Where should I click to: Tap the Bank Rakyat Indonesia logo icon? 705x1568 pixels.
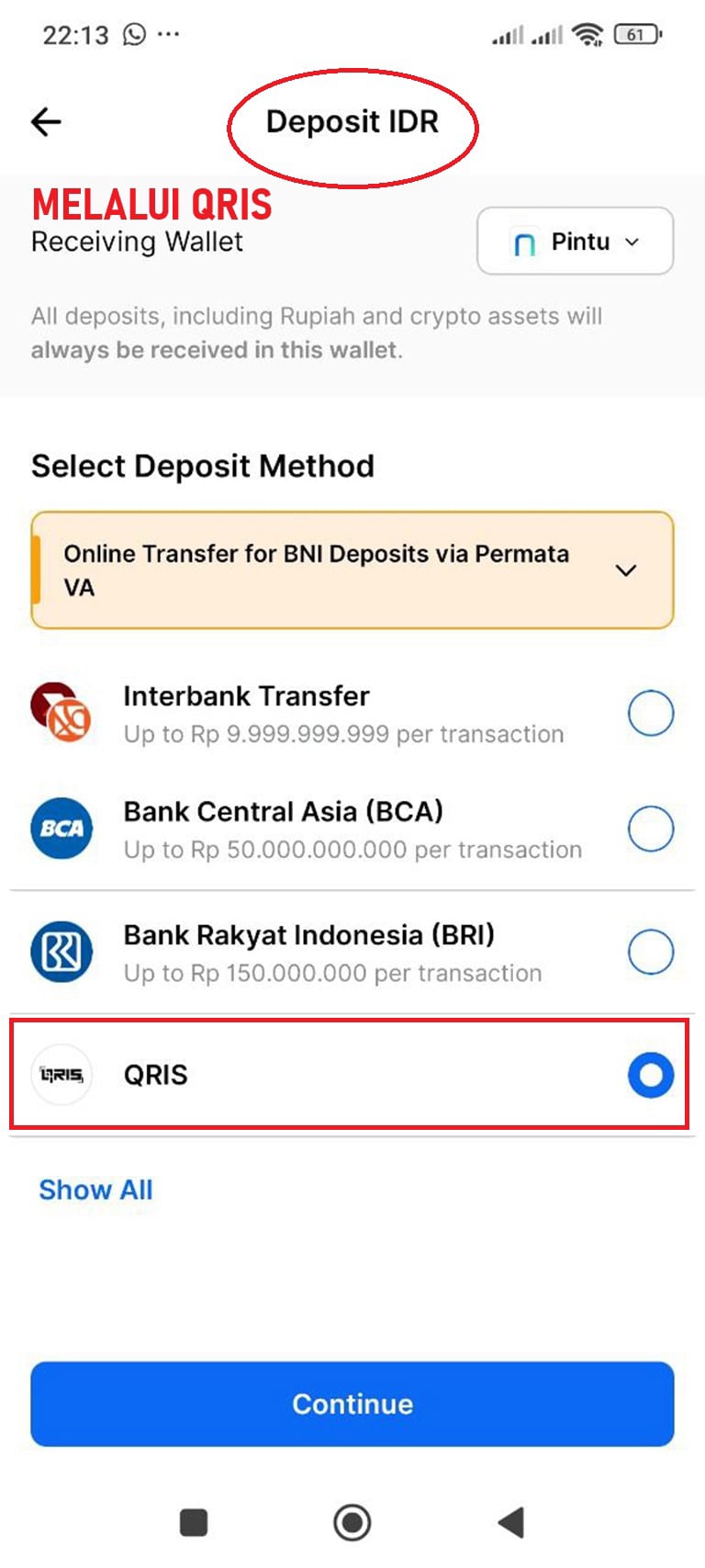pos(61,953)
